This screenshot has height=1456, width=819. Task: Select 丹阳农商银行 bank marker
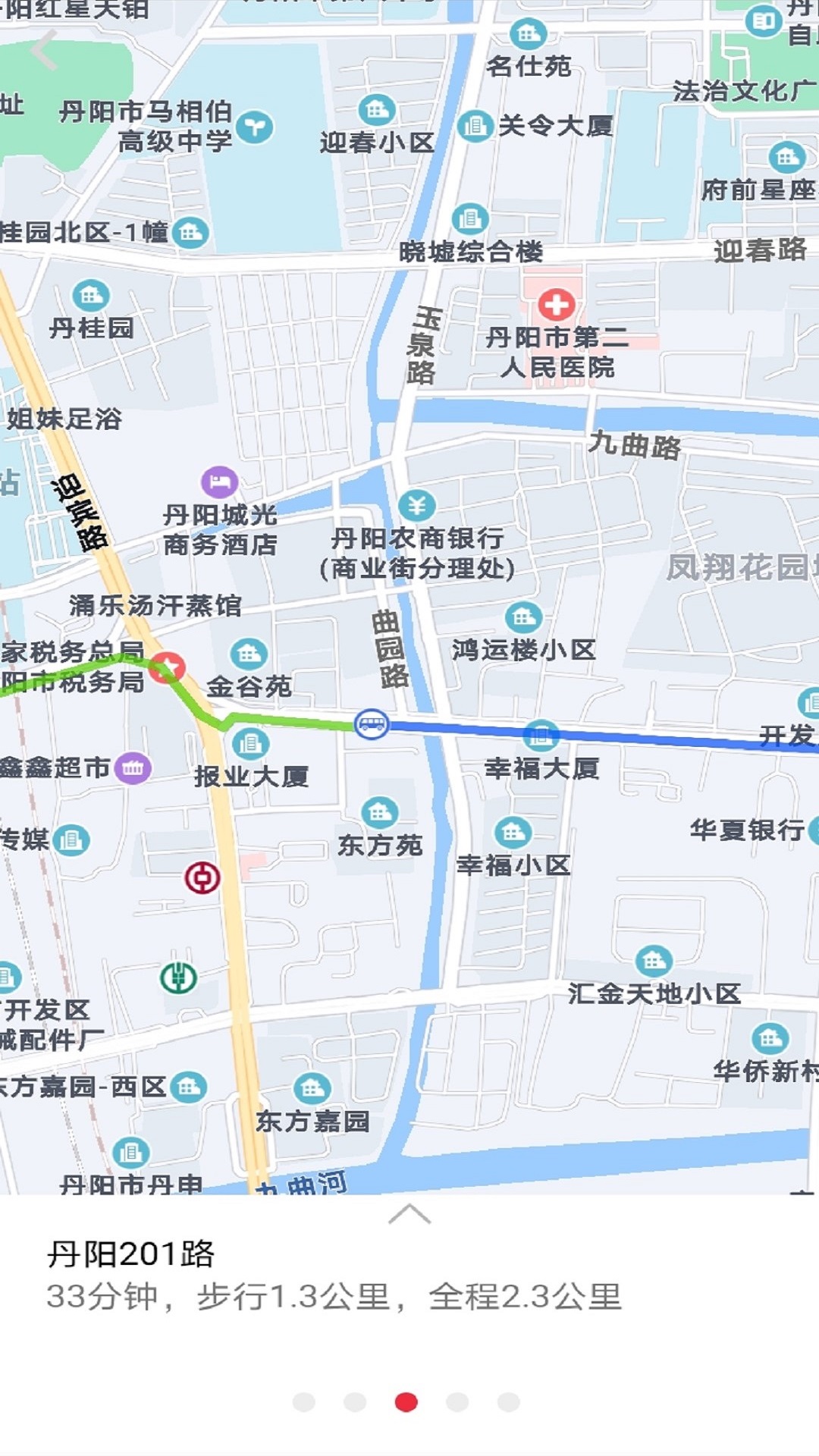click(x=416, y=505)
